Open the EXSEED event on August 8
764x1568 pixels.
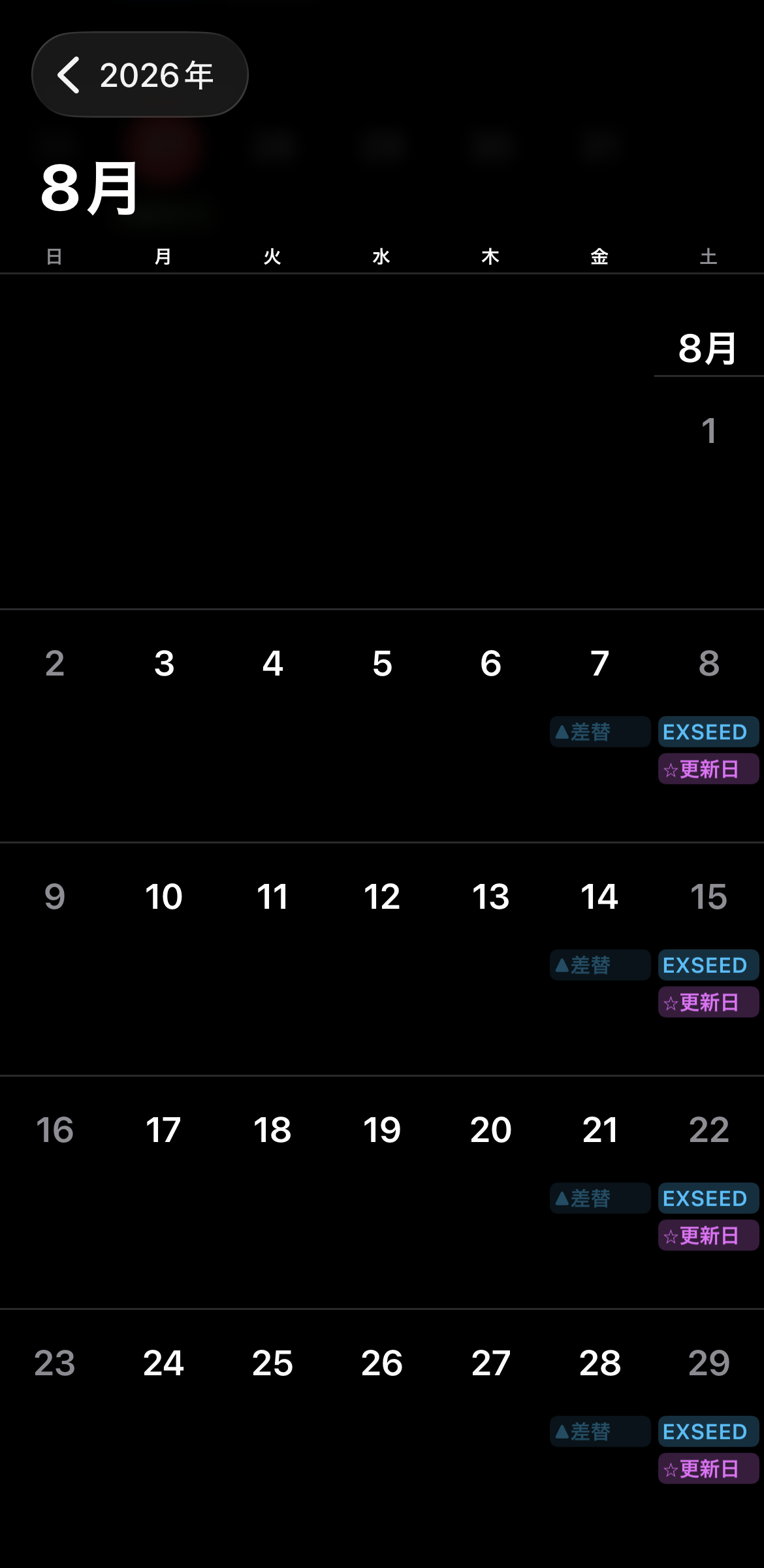coord(708,732)
